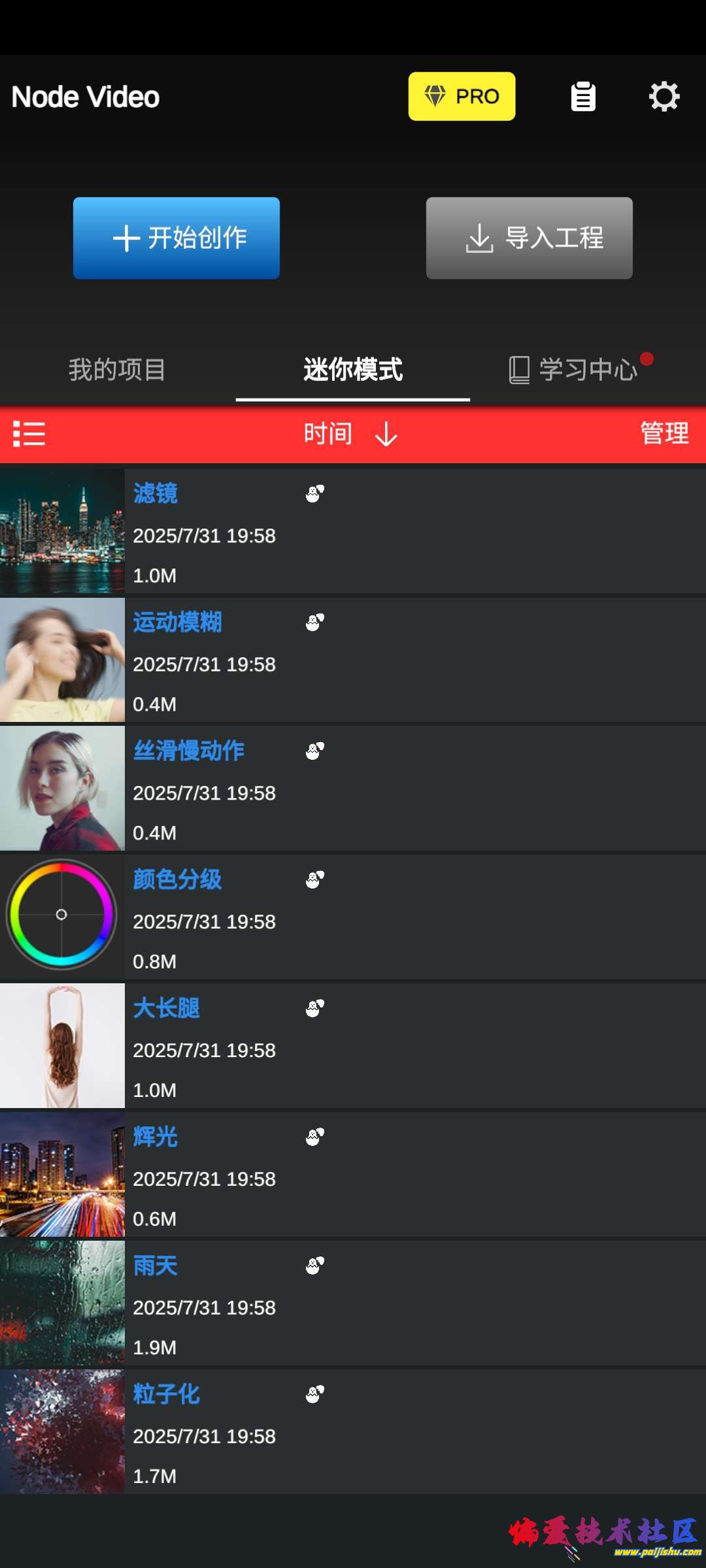
Task: Open the PRO upgrade button
Action: (x=462, y=96)
